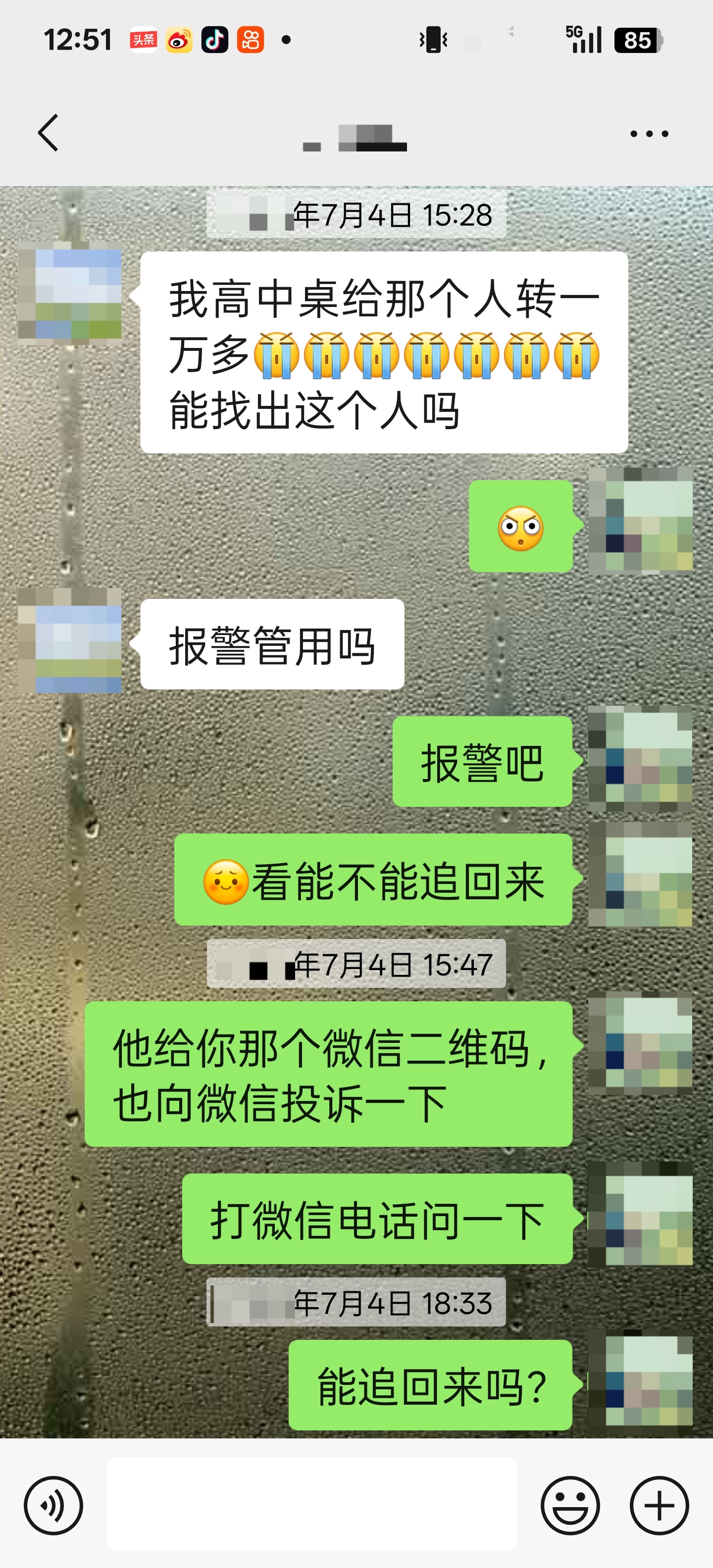Open contact avatar beside "报警管用吗" message
The image size is (713, 1568).
pos(69,640)
